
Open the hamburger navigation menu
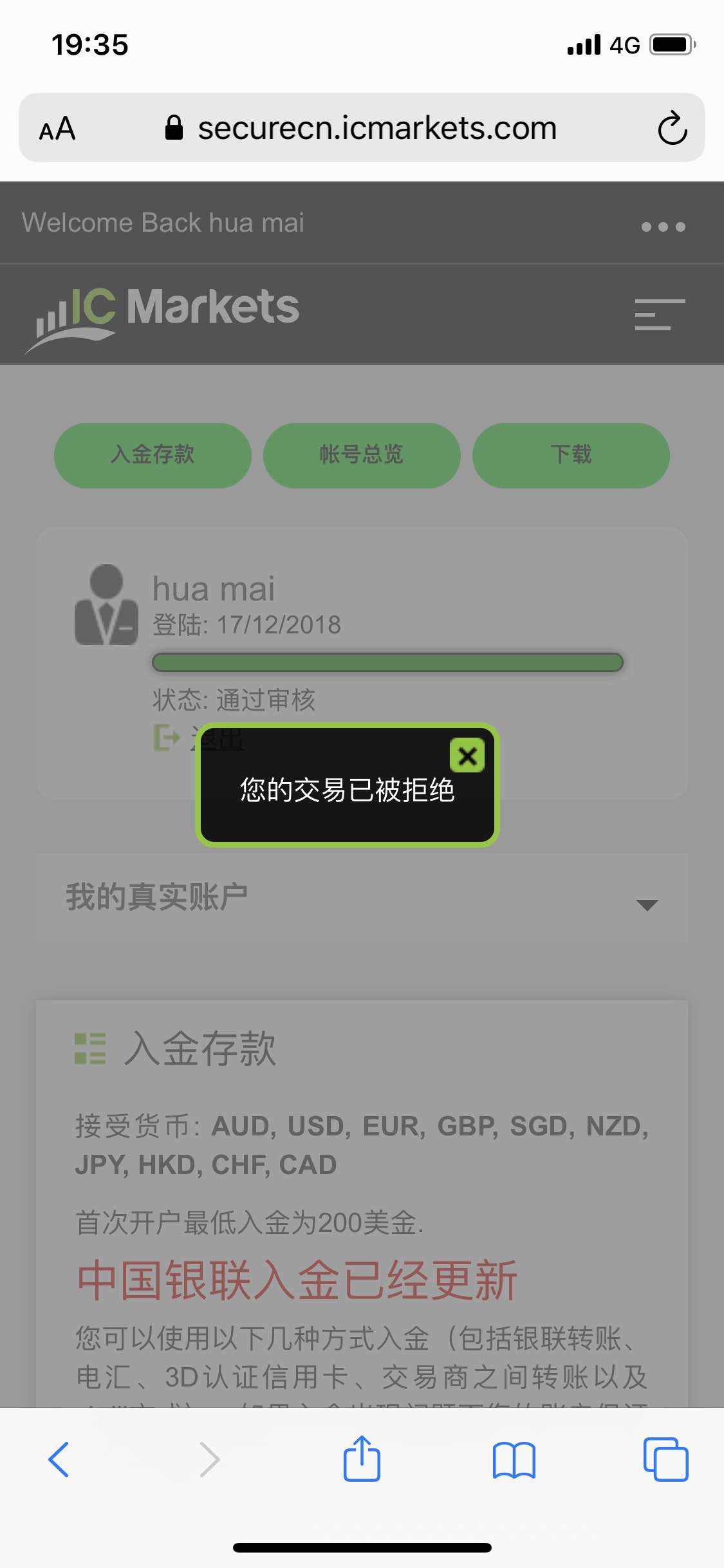660,315
